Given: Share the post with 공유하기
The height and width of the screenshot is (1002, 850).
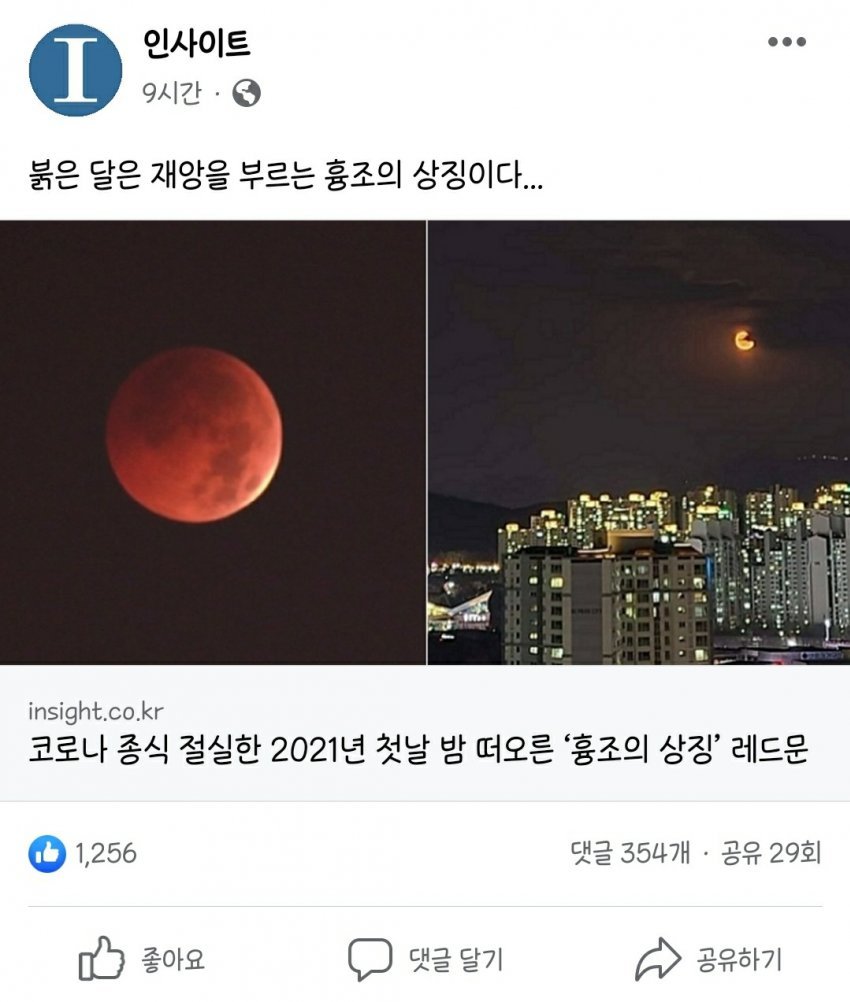Looking at the screenshot, I should click(x=708, y=960).
